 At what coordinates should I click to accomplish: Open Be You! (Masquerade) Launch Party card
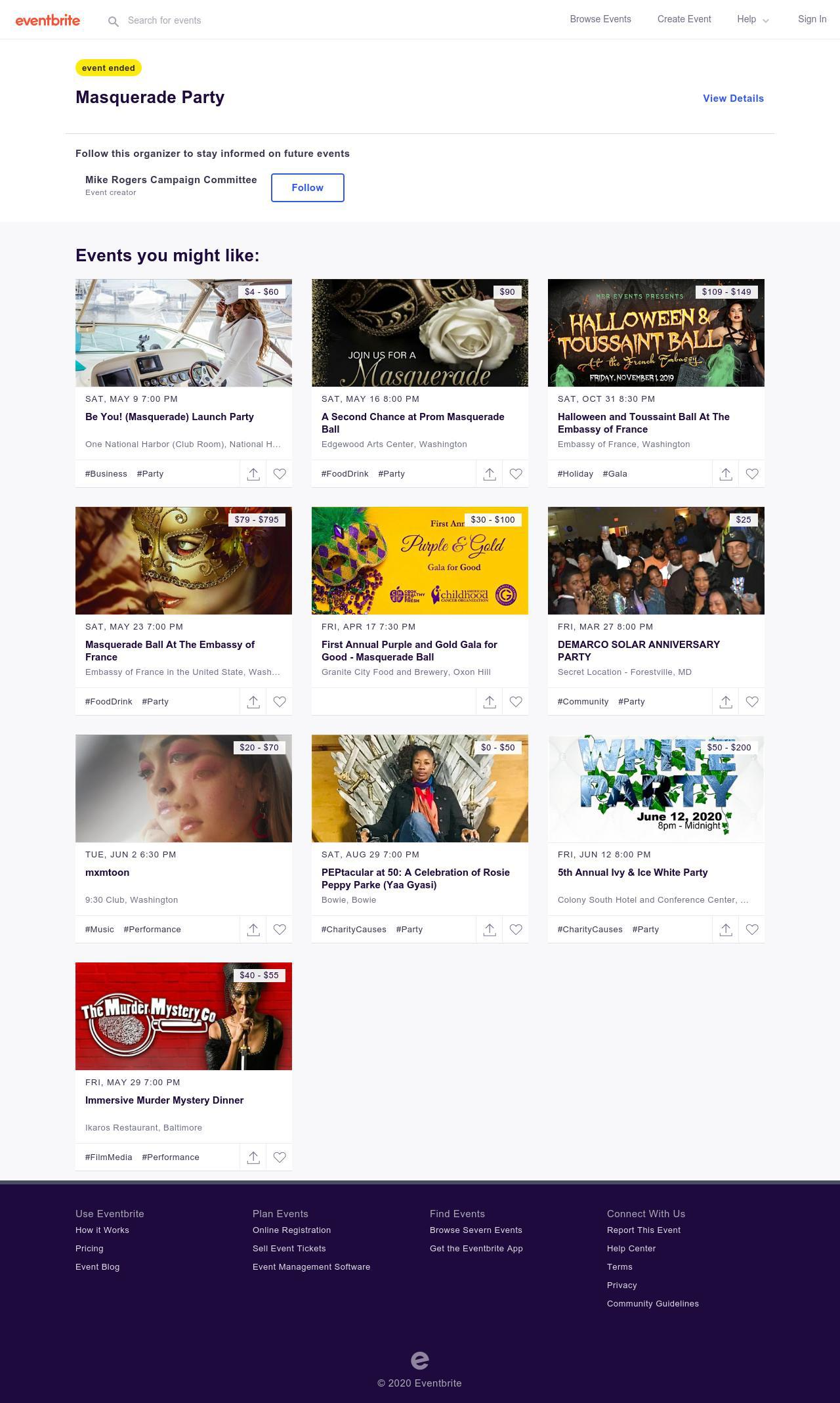[169, 417]
